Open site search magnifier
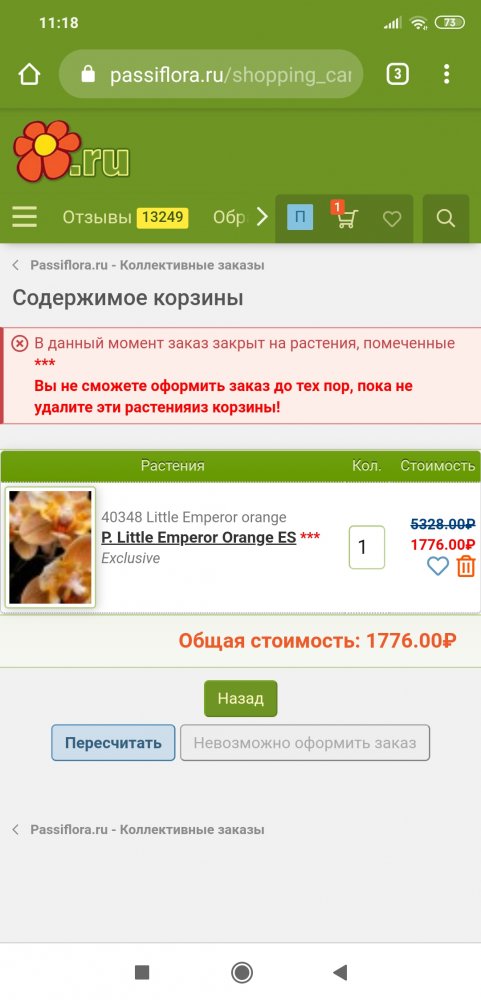This screenshot has height=1000, width=481. [x=445, y=219]
